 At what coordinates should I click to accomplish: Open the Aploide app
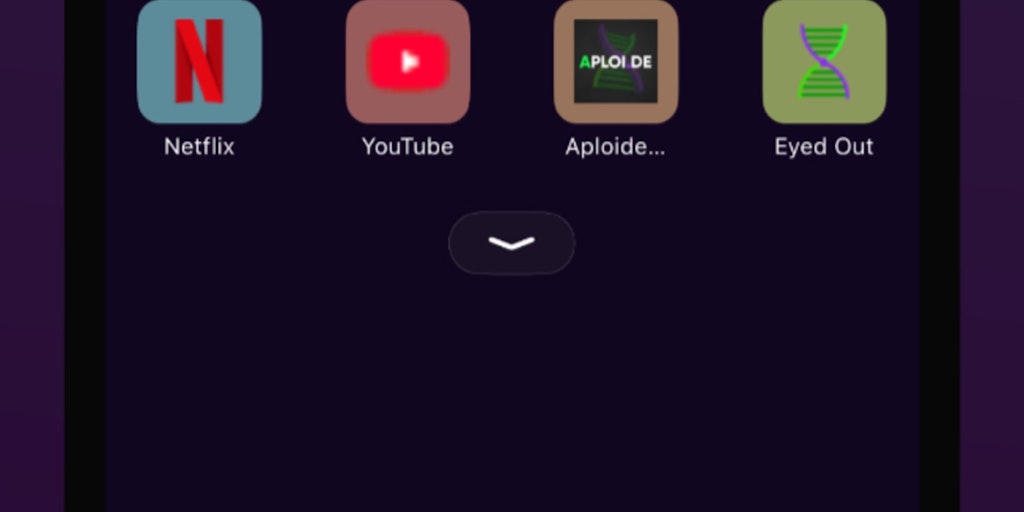tap(615, 62)
